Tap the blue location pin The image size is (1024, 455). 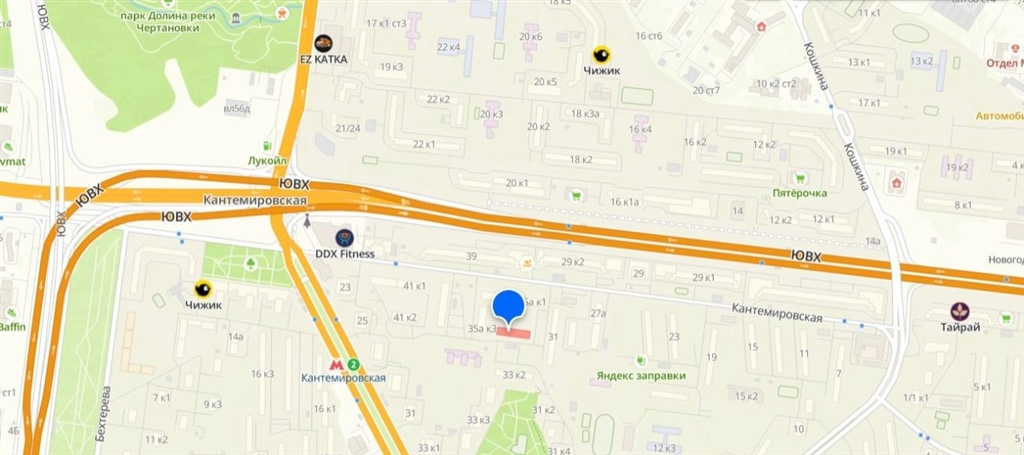tap(509, 306)
